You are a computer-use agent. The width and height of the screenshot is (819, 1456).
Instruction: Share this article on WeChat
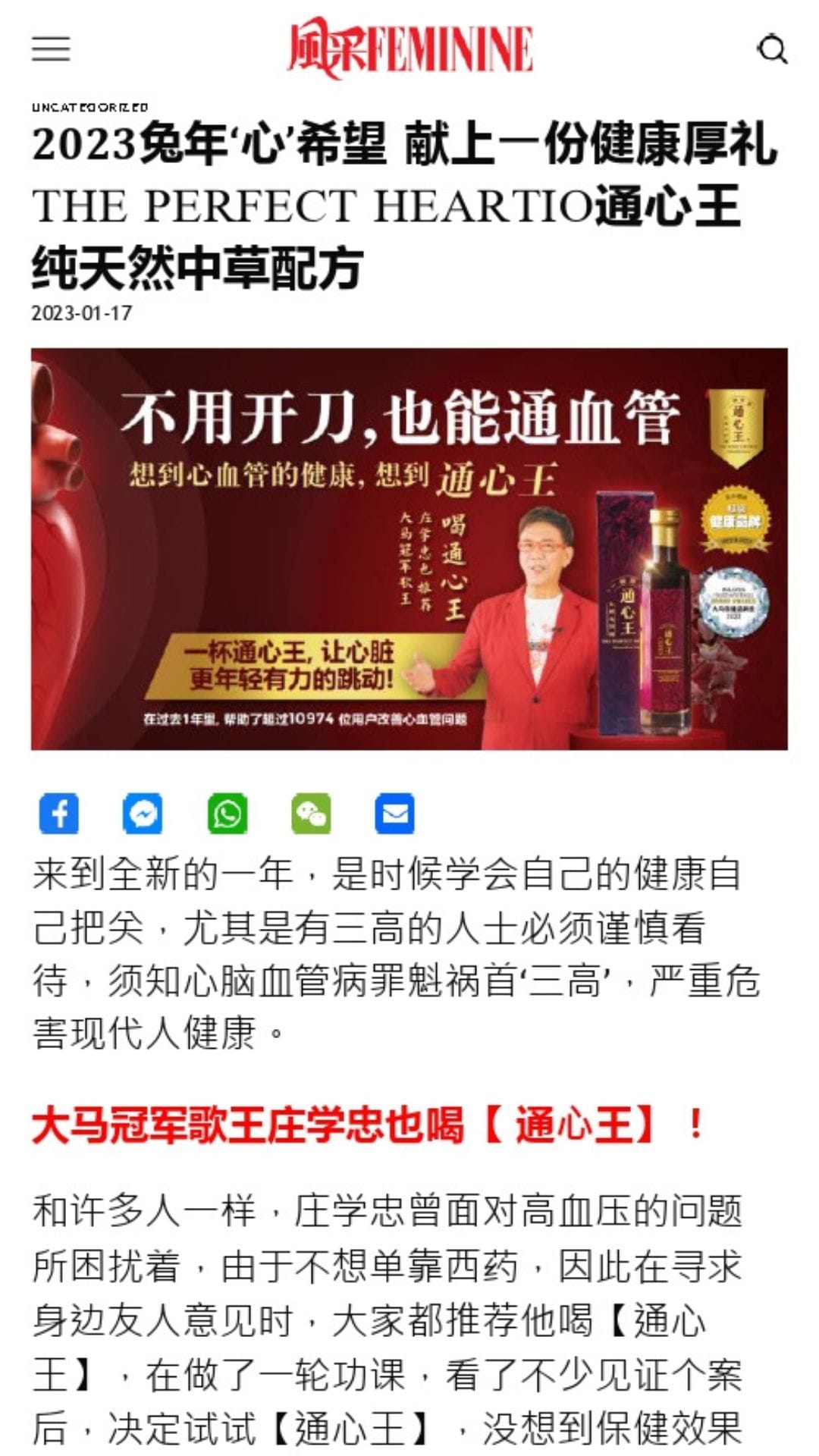point(311,814)
